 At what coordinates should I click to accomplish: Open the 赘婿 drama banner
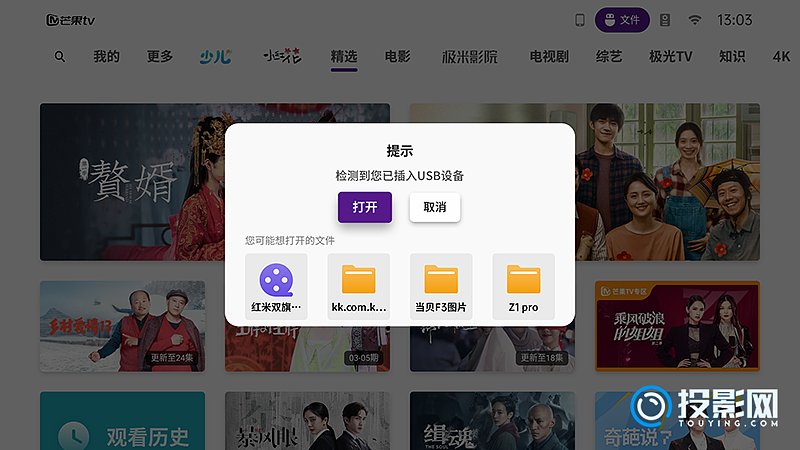click(x=130, y=180)
